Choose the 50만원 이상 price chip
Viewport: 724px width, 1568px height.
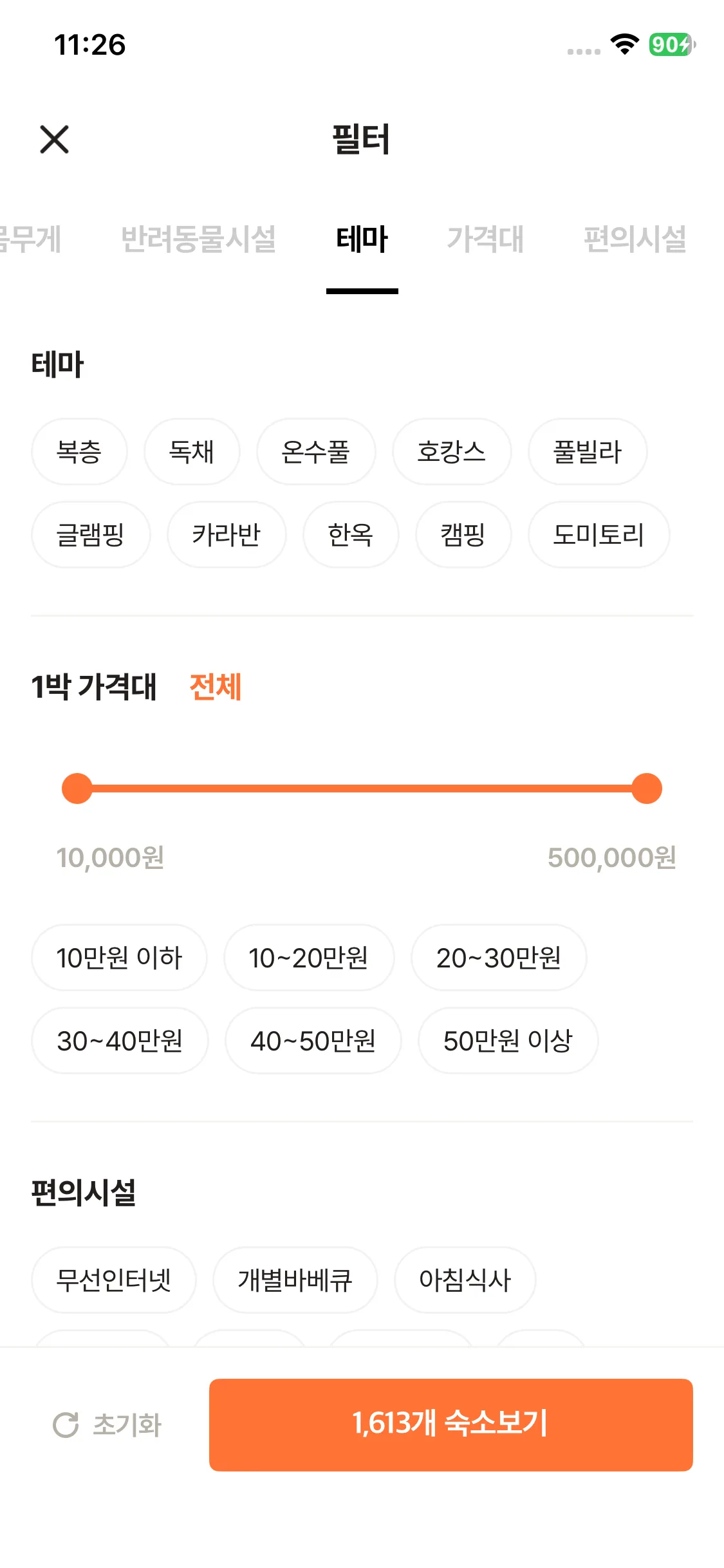pos(508,1040)
